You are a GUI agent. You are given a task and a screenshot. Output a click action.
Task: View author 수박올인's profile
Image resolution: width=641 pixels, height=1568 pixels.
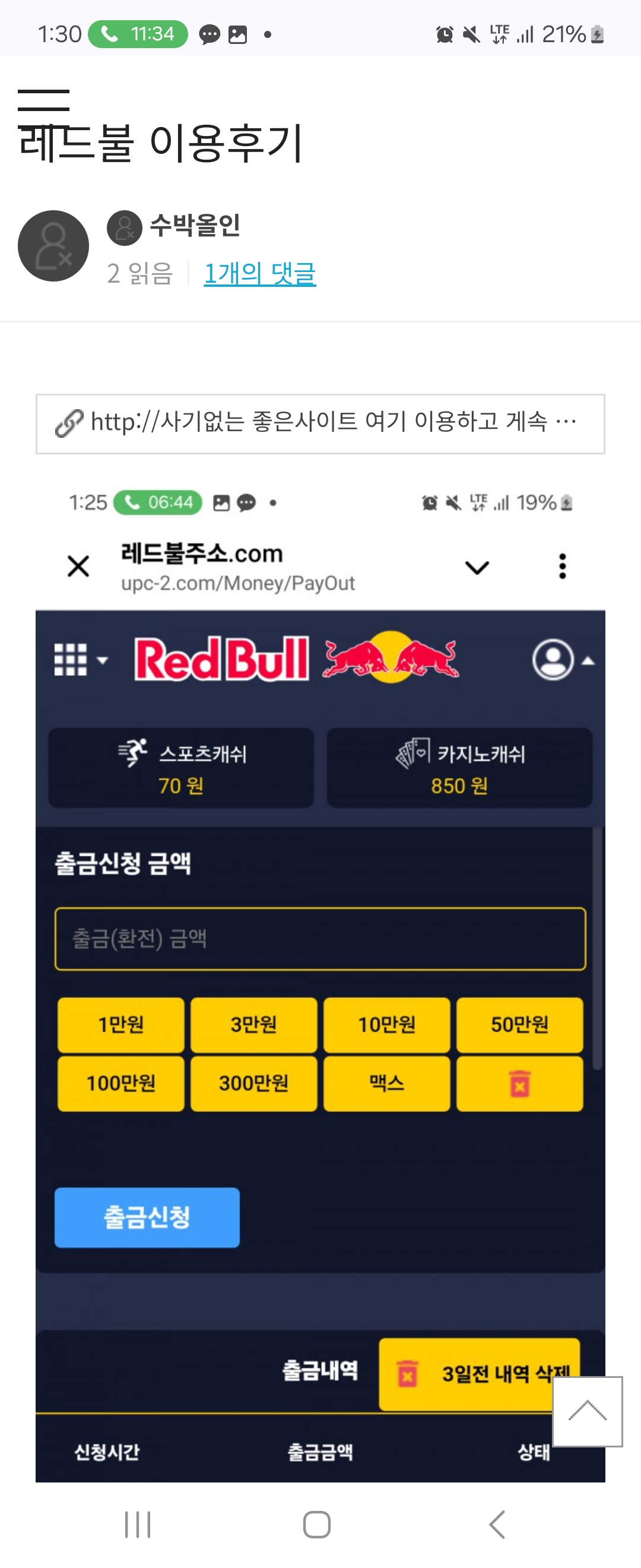pos(194,226)
